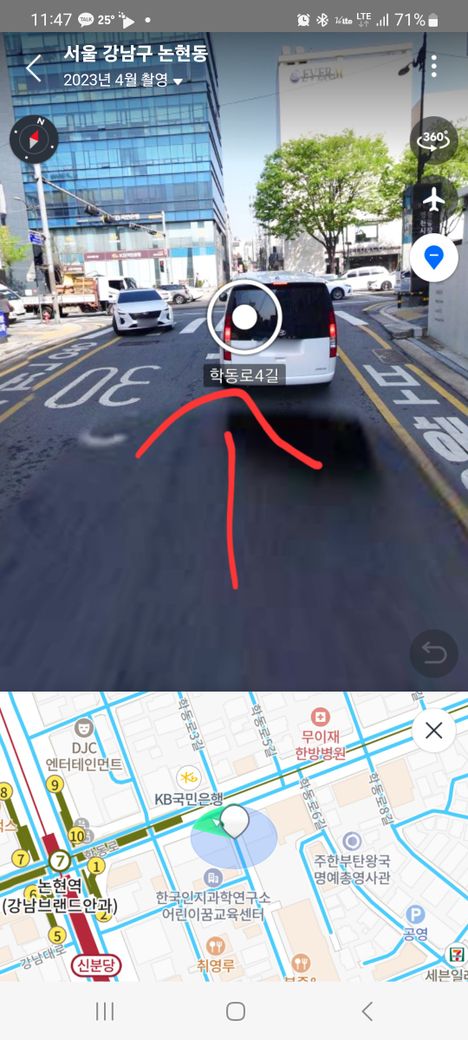Tap the airplane aerial view button

pos(434,198)
